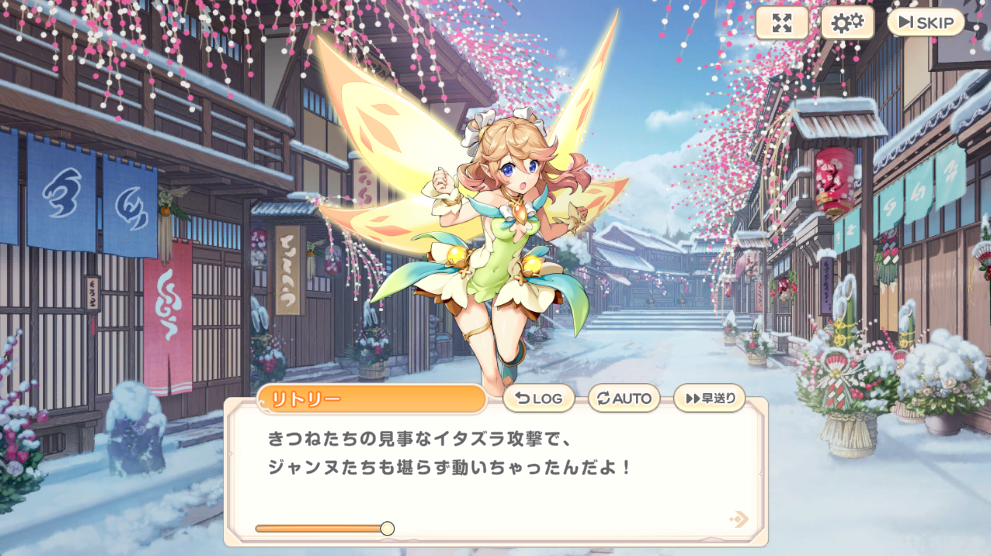The height and width of the screenshot is (556, 991).
Task: Advance dialogue with the next arrow
Action: pos(739,519)
